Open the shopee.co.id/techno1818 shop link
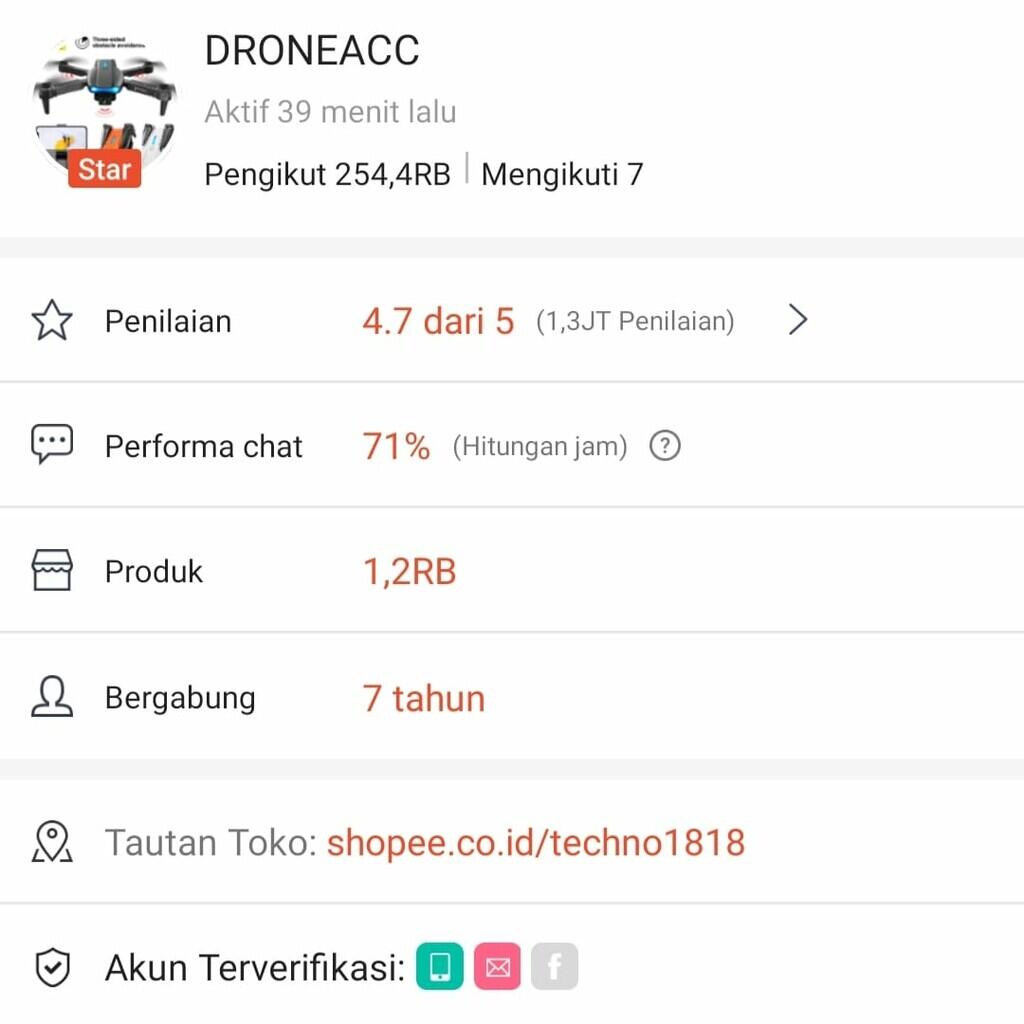 click(535, 843)
